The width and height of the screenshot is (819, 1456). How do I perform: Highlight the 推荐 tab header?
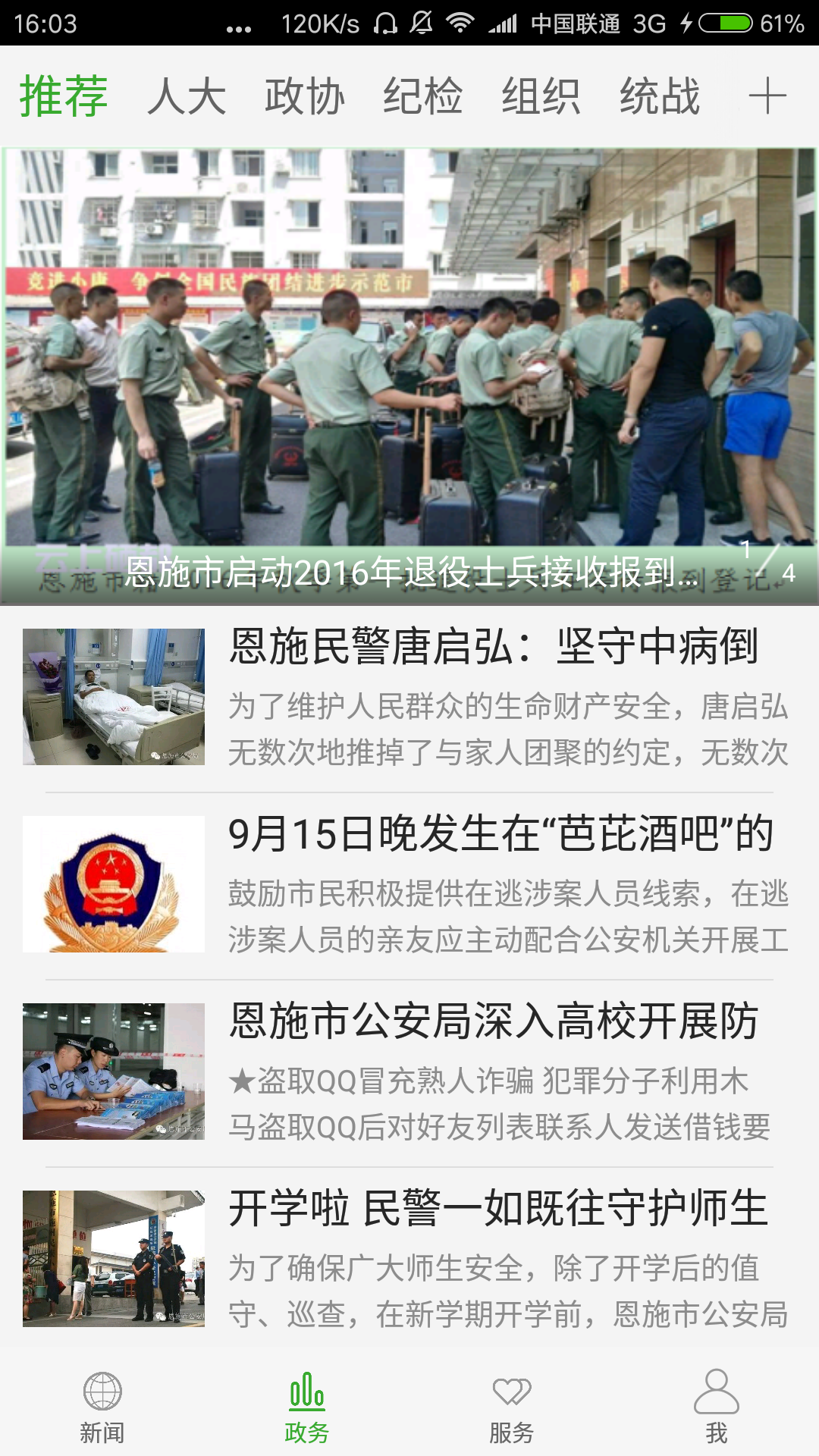tap(64, 96)
